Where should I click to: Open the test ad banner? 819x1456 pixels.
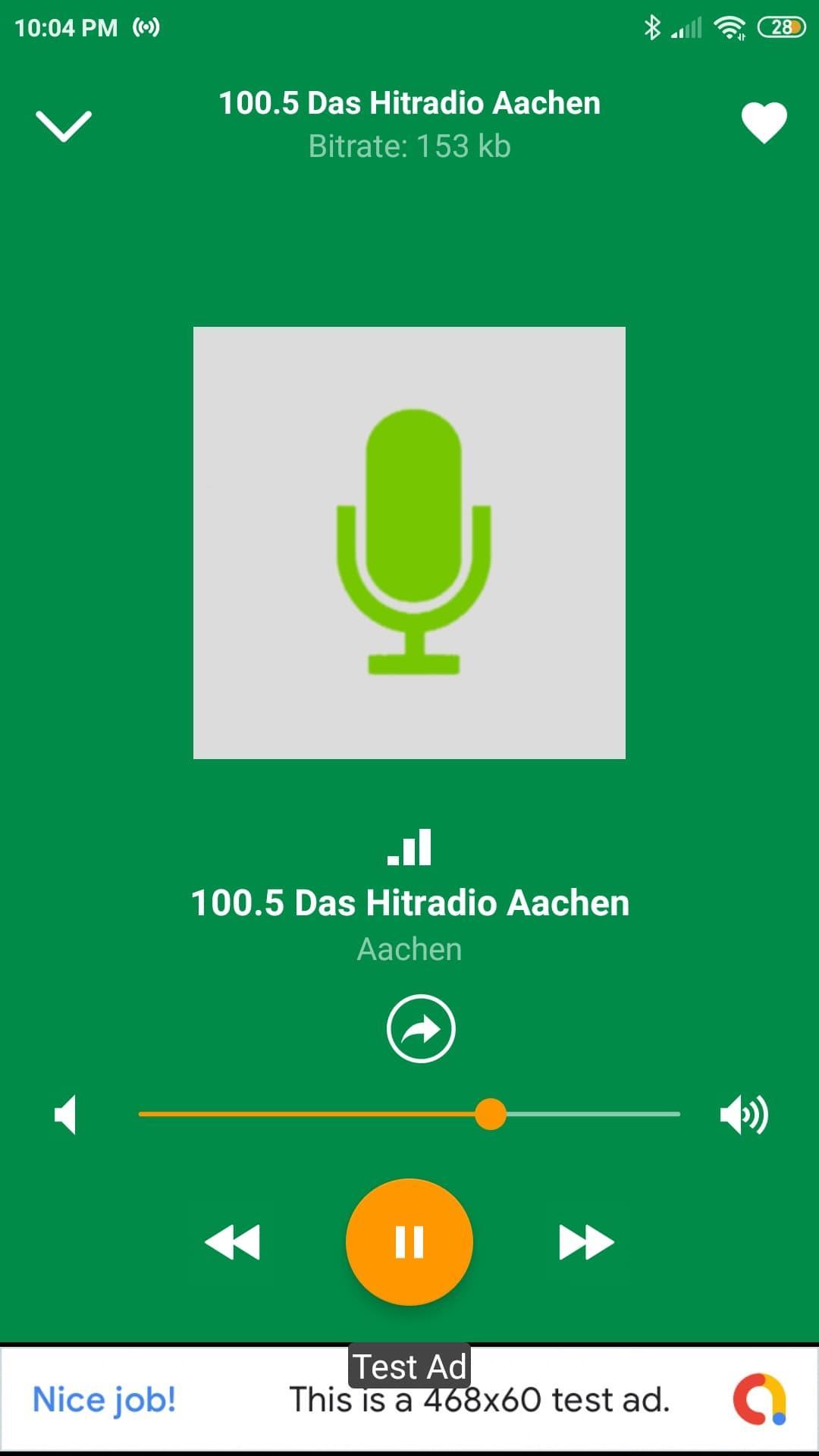[409, 1399]
